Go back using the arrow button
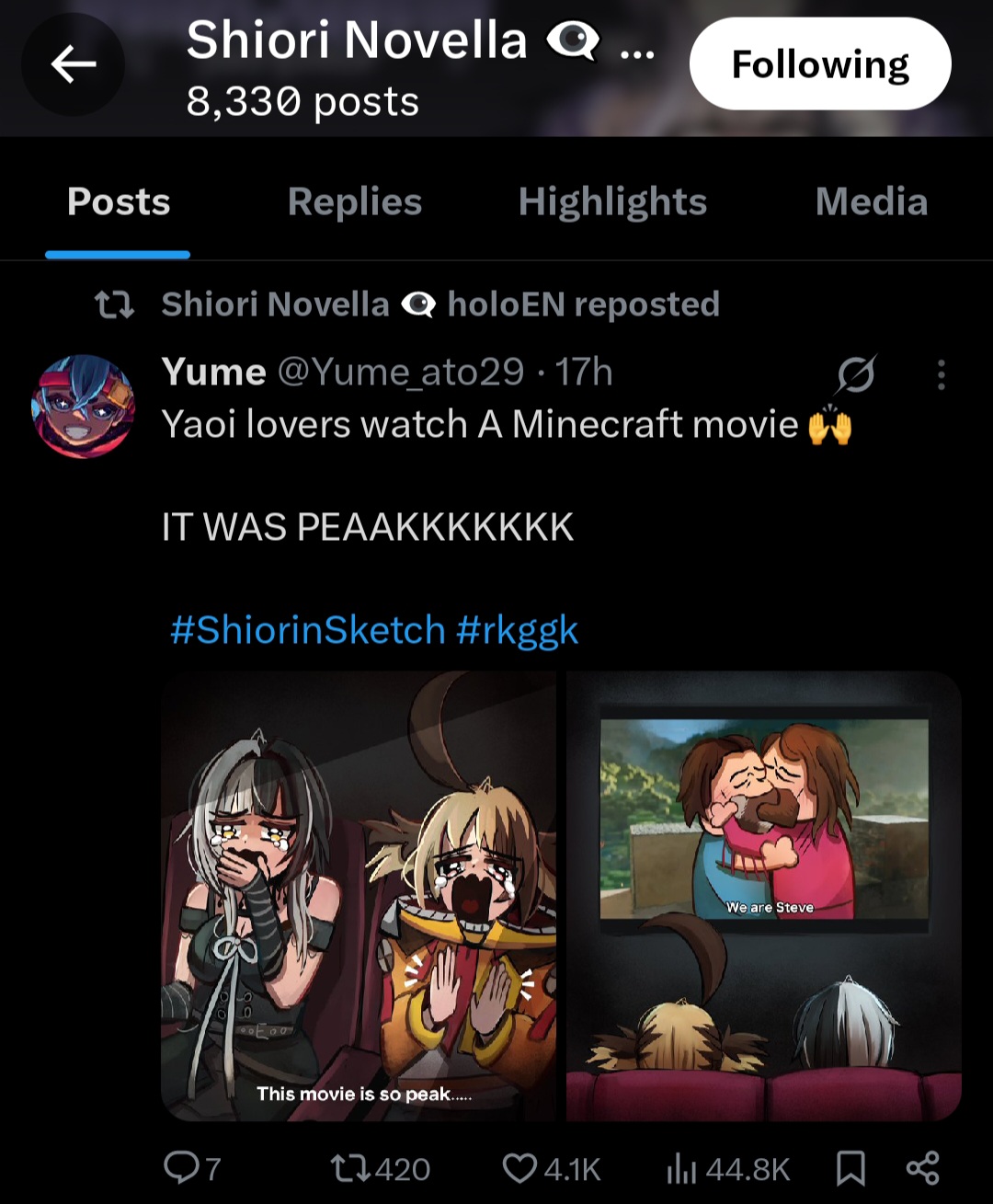The width and height of the screenshot is (993, 1204). click(74, 64)
